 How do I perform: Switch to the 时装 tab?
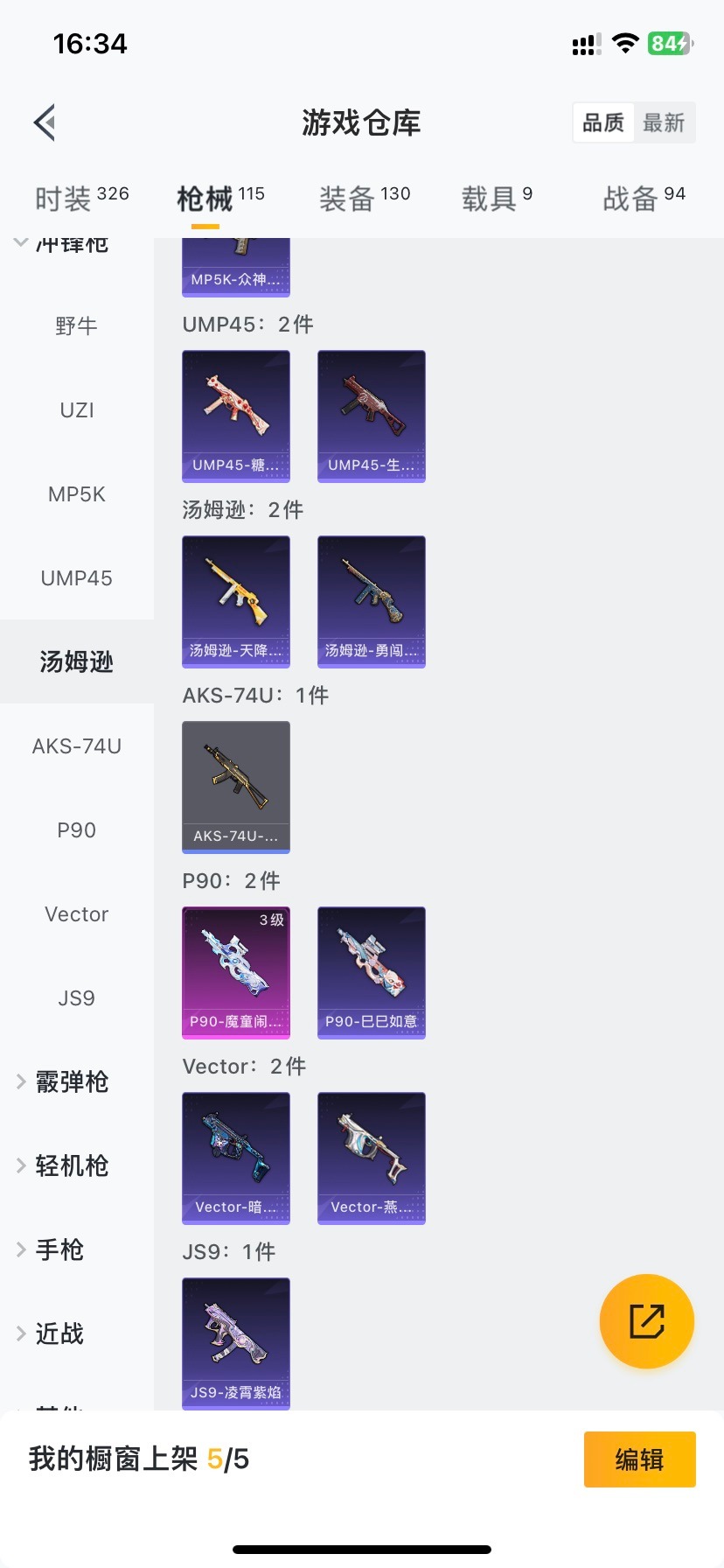(81, 199)
